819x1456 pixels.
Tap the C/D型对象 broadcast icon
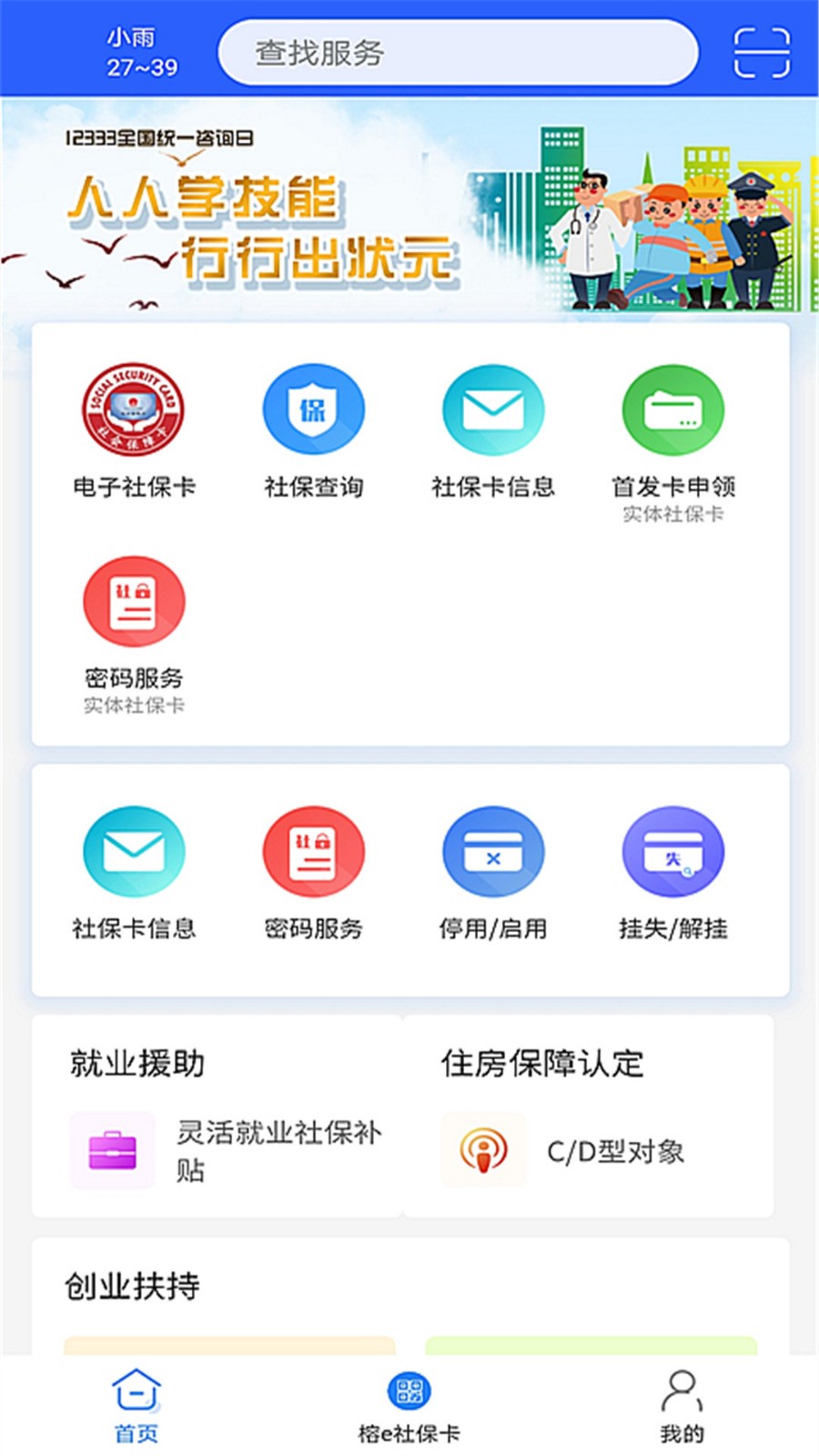(481, 1151)
